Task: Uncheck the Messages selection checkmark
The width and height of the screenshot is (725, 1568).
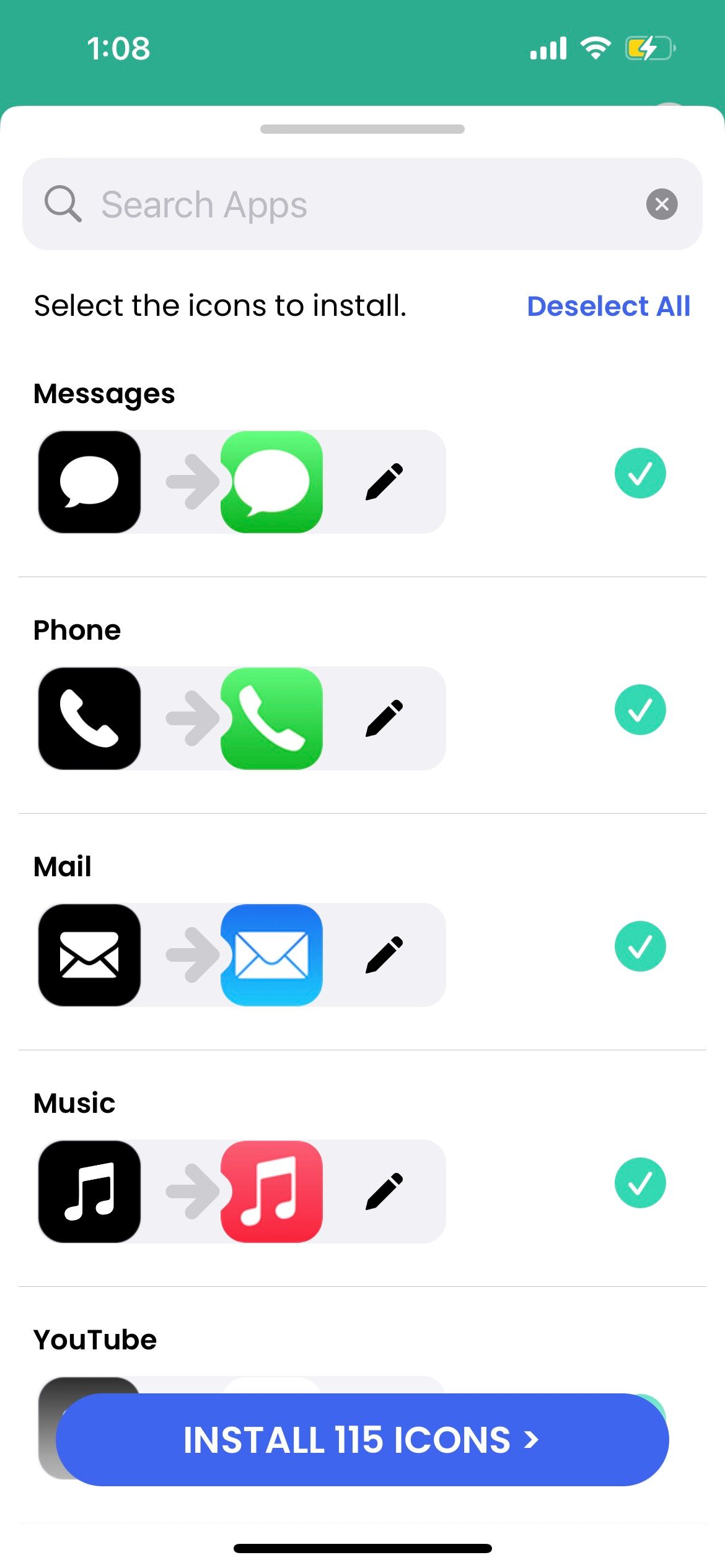Action: [x=641, y=474]
